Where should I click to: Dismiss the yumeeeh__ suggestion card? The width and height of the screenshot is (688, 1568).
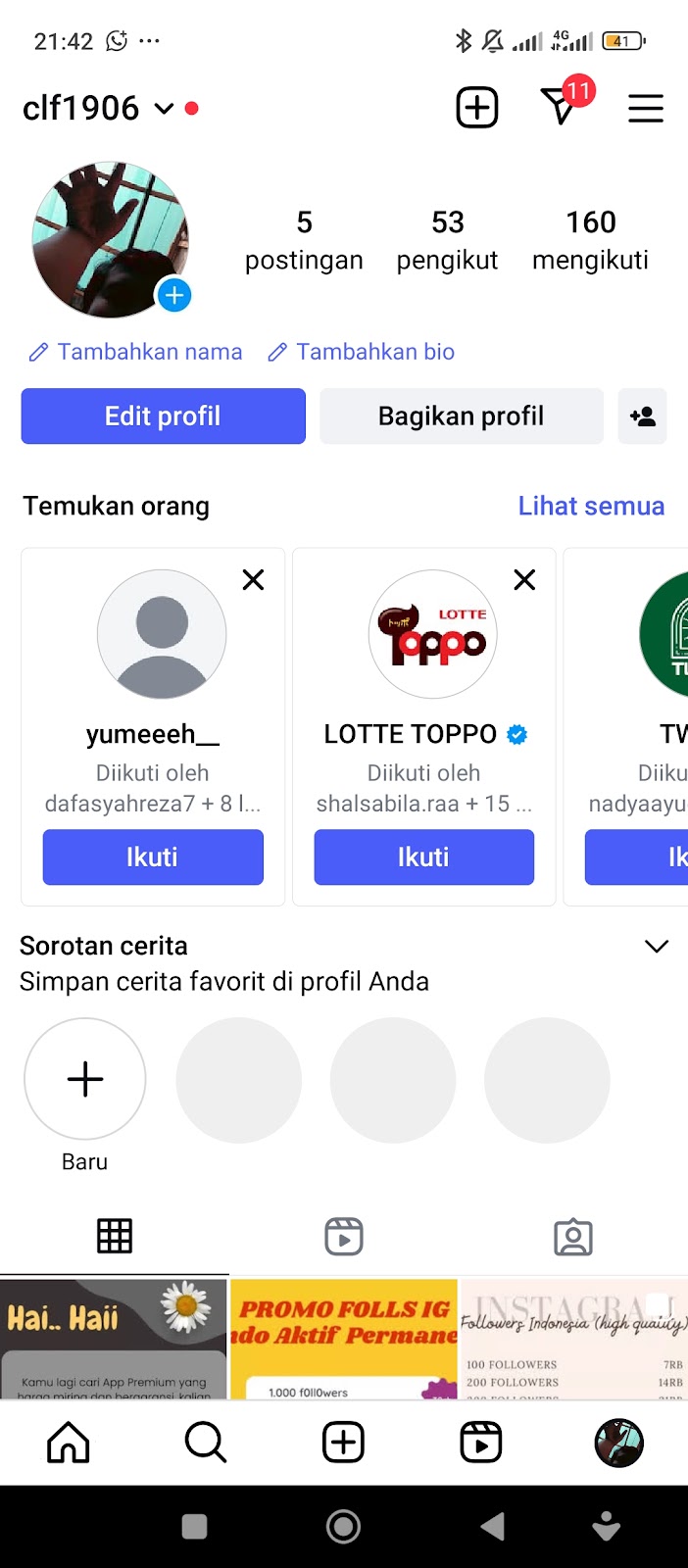point(253,580)
